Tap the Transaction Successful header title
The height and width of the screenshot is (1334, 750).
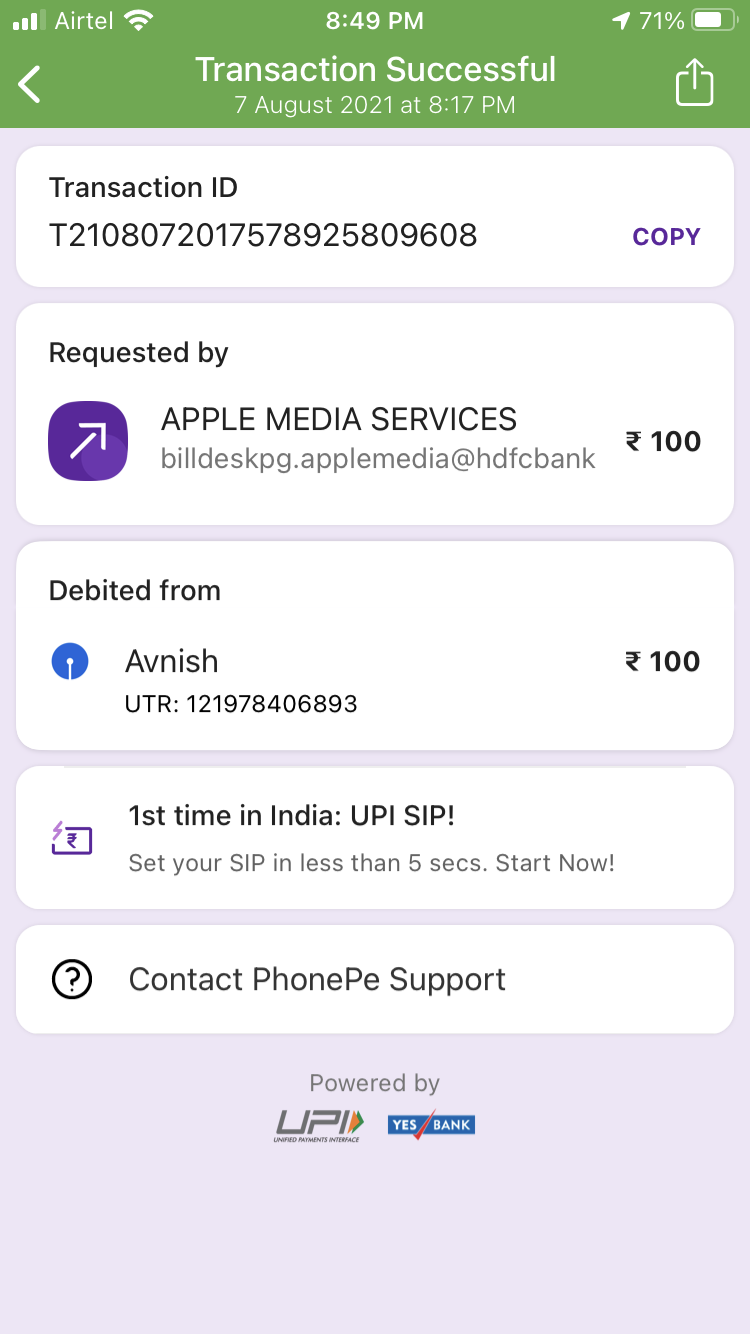[375, 69]
